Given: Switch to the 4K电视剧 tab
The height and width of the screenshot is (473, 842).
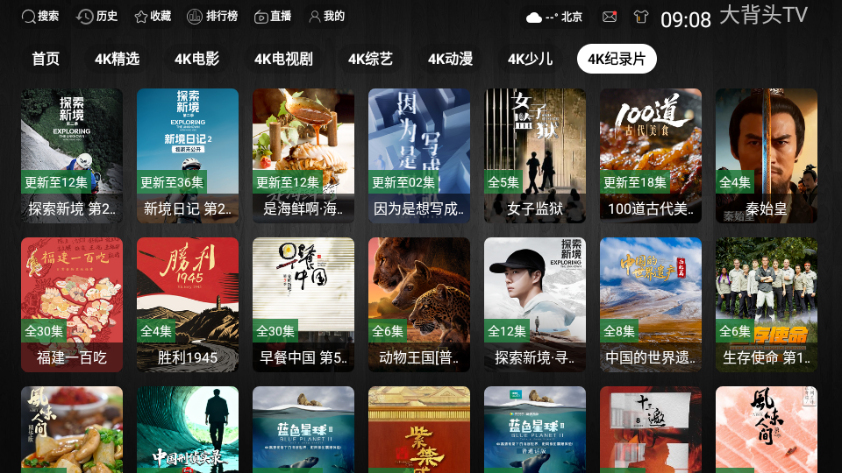Looking at the screenshot, I should pos(284,59).
